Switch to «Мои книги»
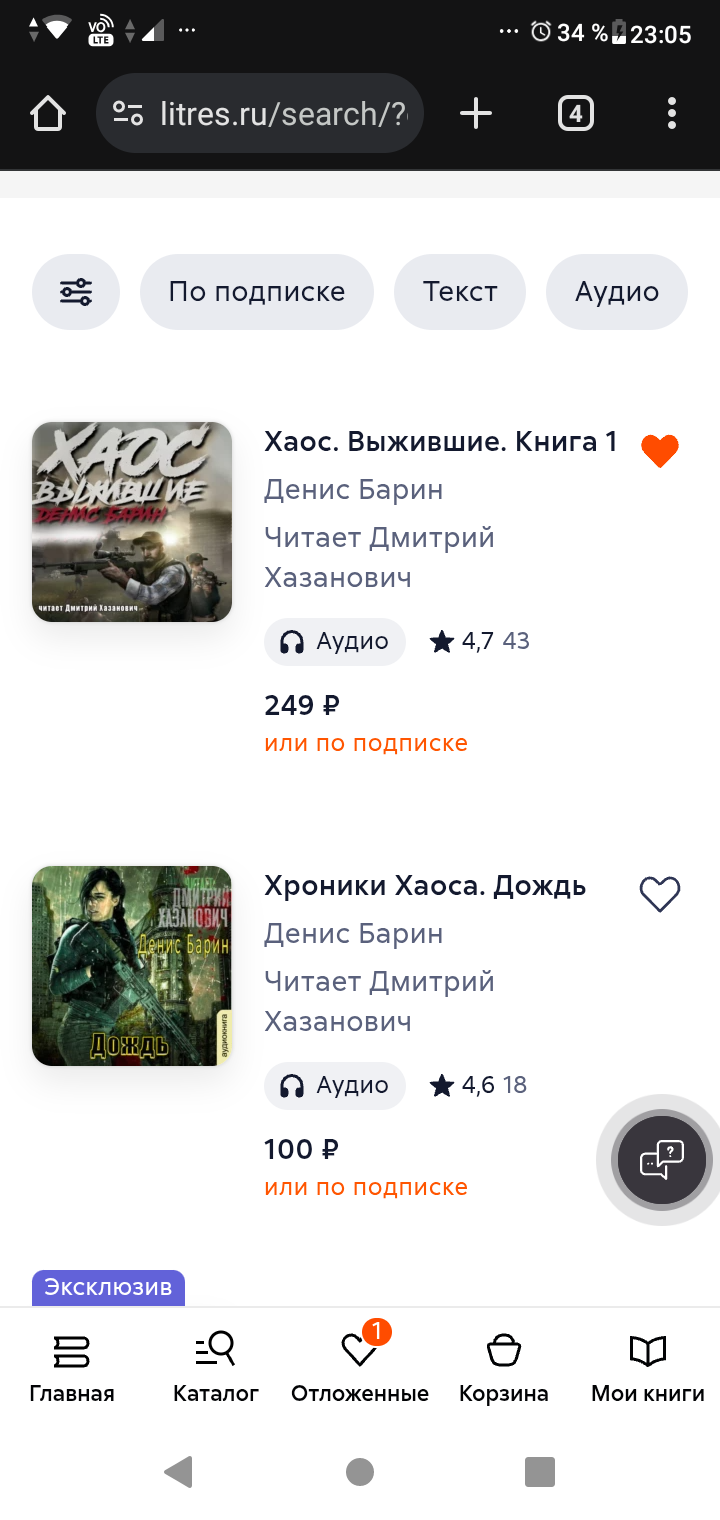Viewport: 720px width, 1520px height. coord(648,1368)
